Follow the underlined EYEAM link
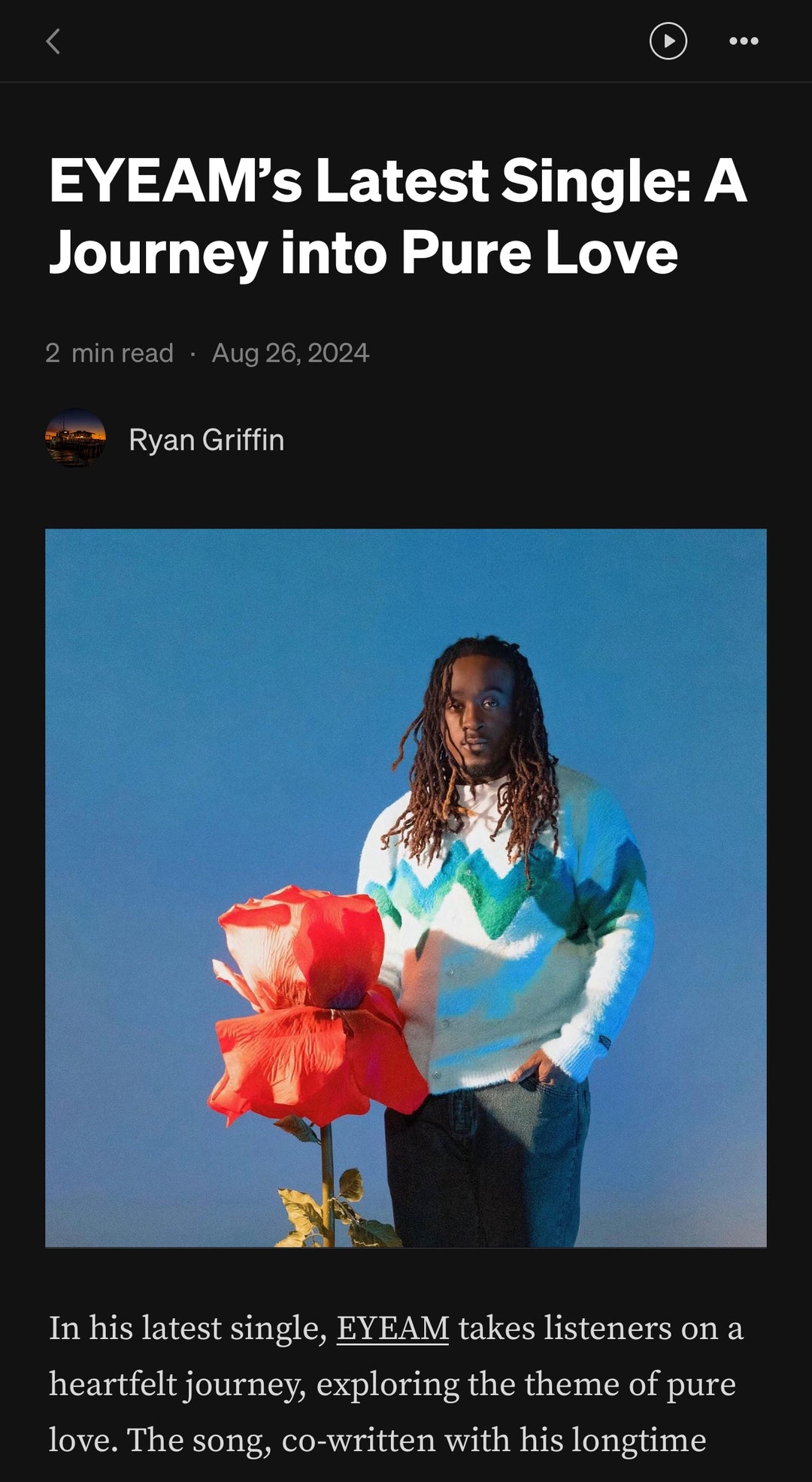Viewport: 812px width, 1482px height. click(392, 1329)
